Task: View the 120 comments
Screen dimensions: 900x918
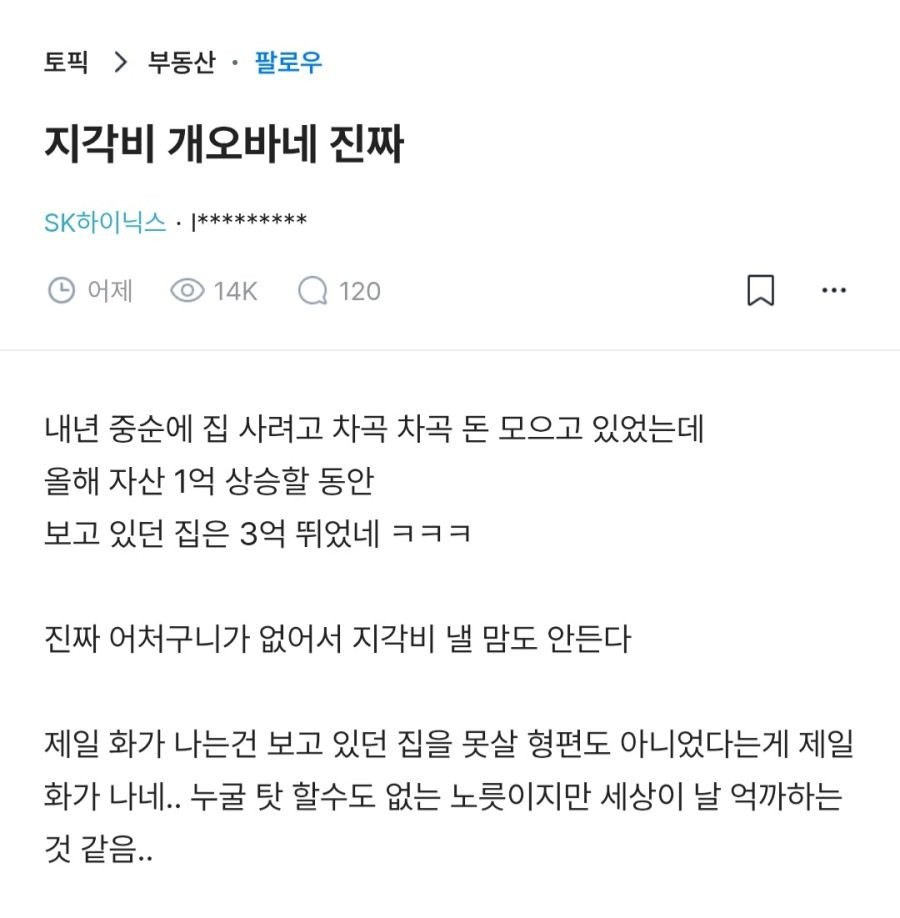Action: 340,291
